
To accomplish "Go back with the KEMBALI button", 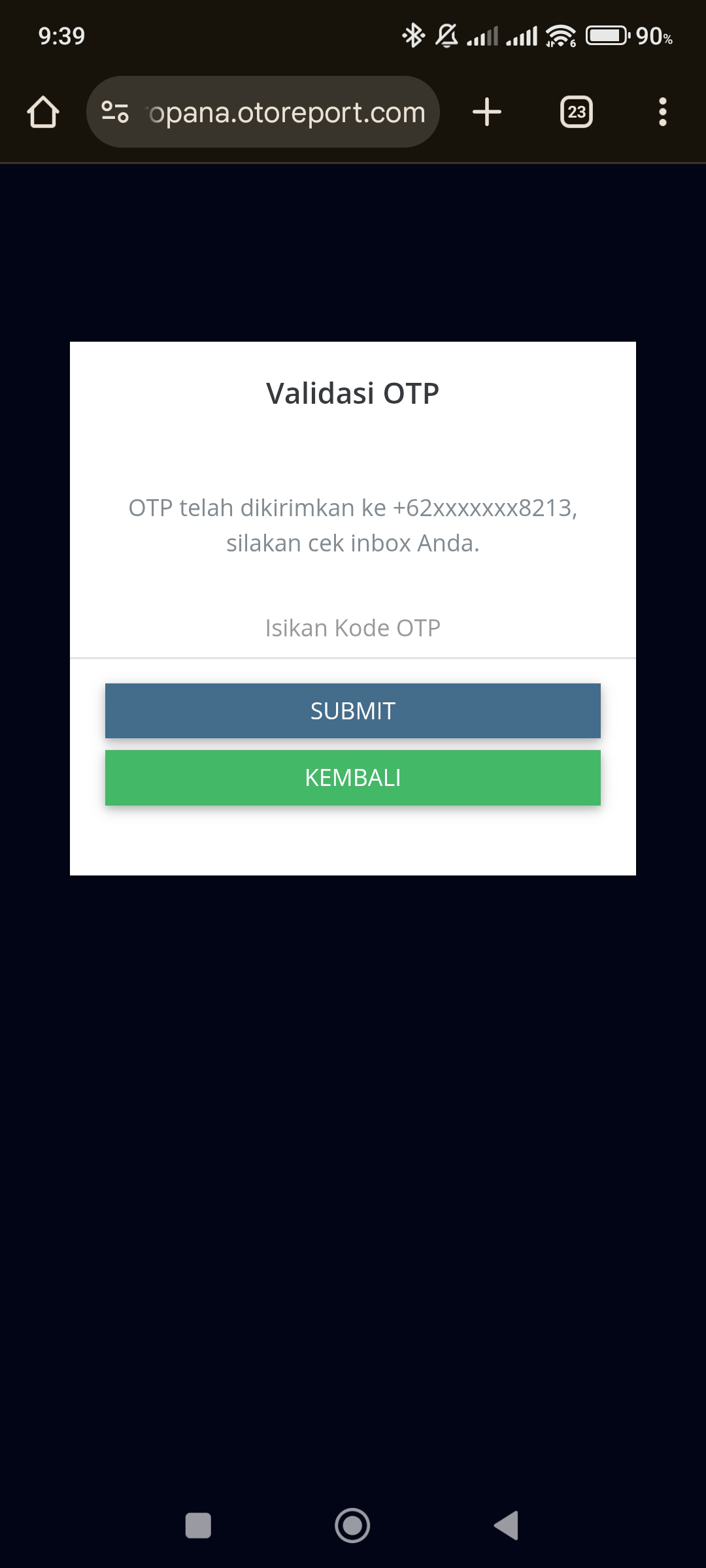I will pyautogui.click(x=353, y=777).
